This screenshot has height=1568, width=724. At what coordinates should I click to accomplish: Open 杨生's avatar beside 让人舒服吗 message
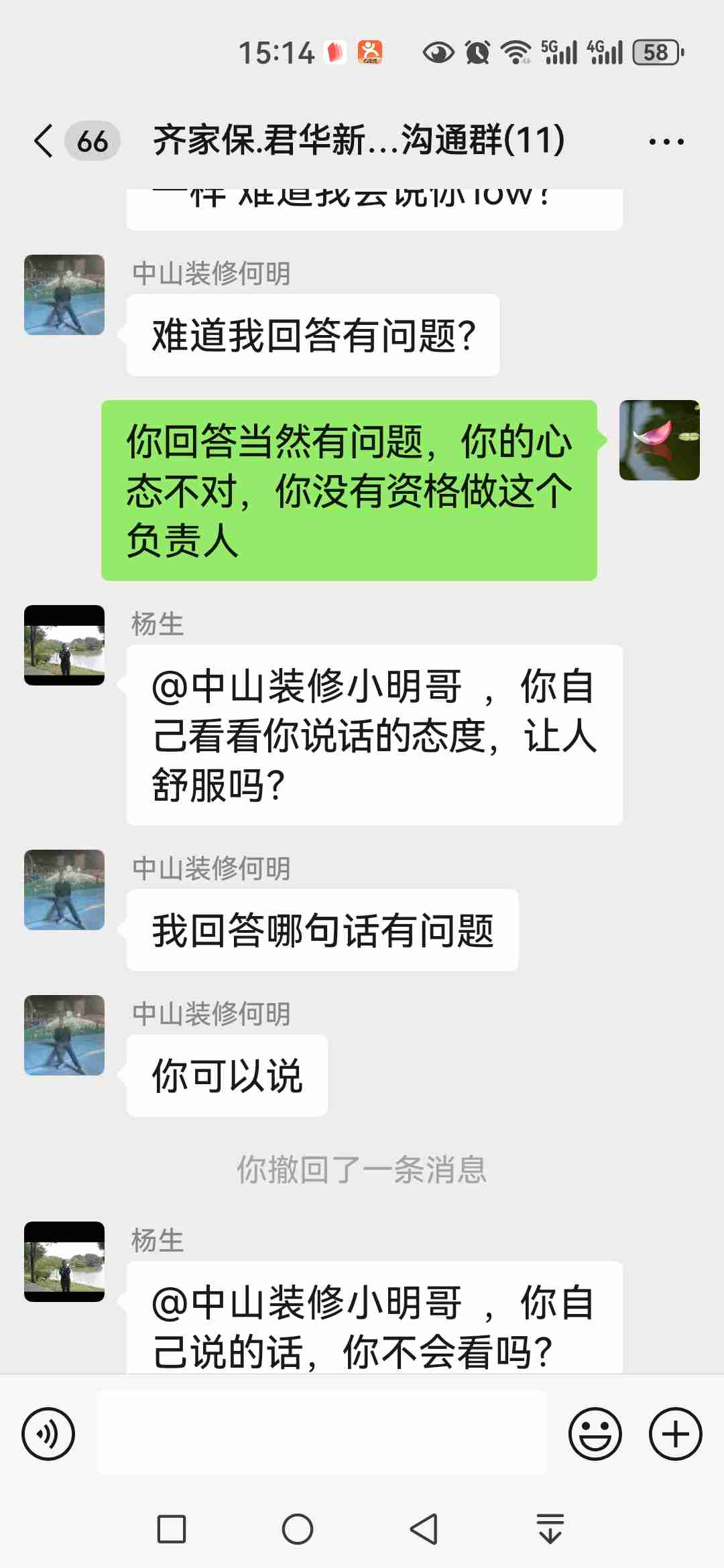click(x=64, y=645)
